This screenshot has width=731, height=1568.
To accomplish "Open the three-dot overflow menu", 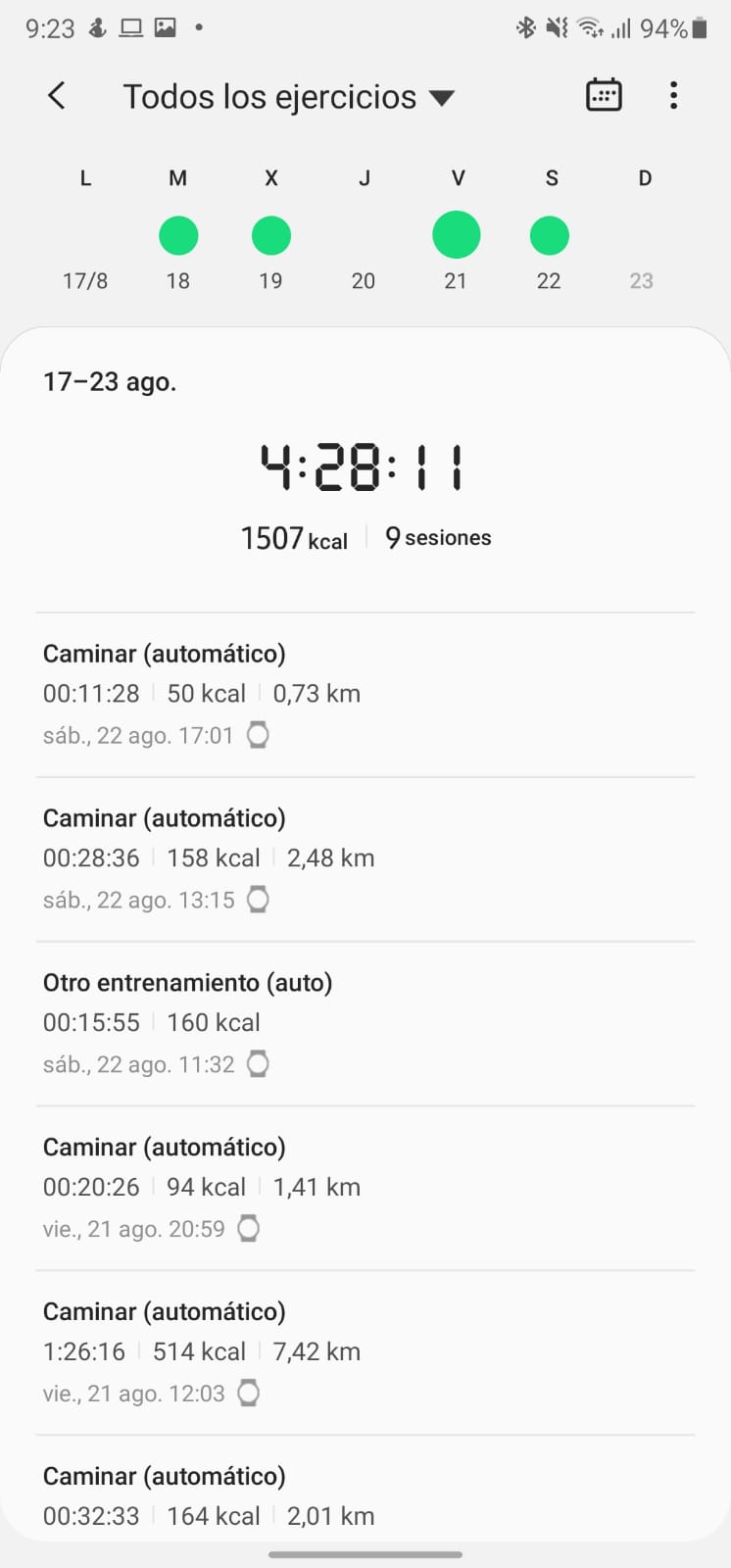I will coord(673,96).
